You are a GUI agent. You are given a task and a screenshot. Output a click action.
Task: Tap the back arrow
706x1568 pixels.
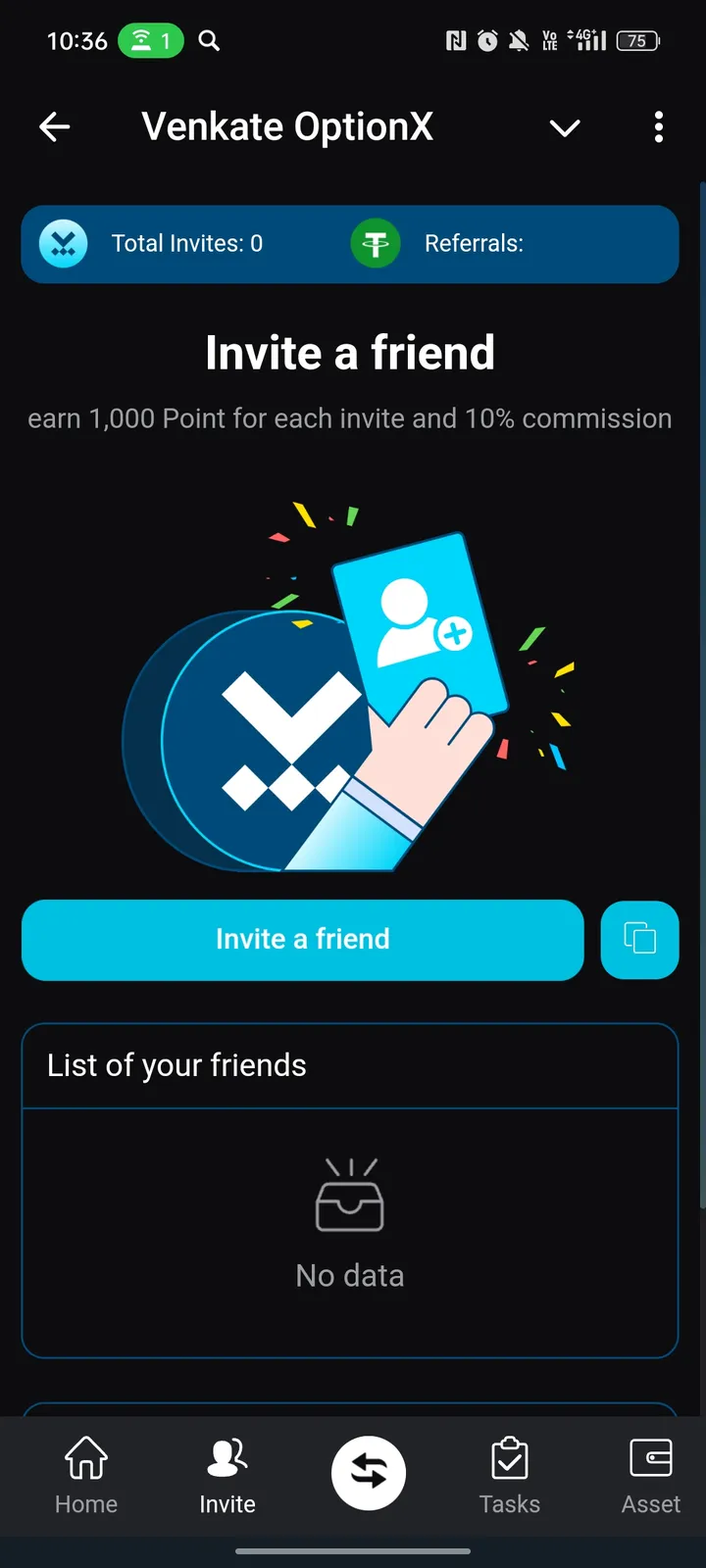(x=55, y=127)
